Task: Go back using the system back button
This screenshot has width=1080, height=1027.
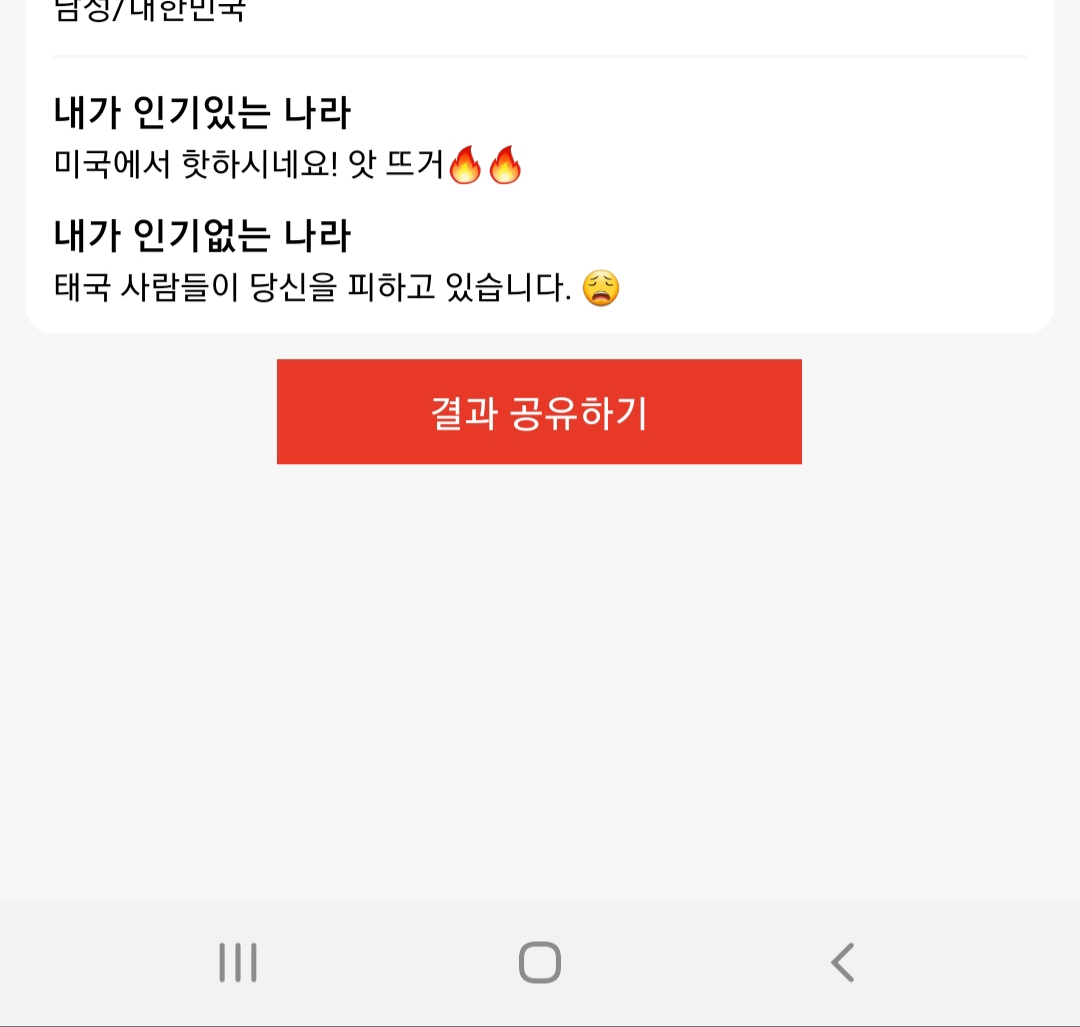Action: (842, 963)
